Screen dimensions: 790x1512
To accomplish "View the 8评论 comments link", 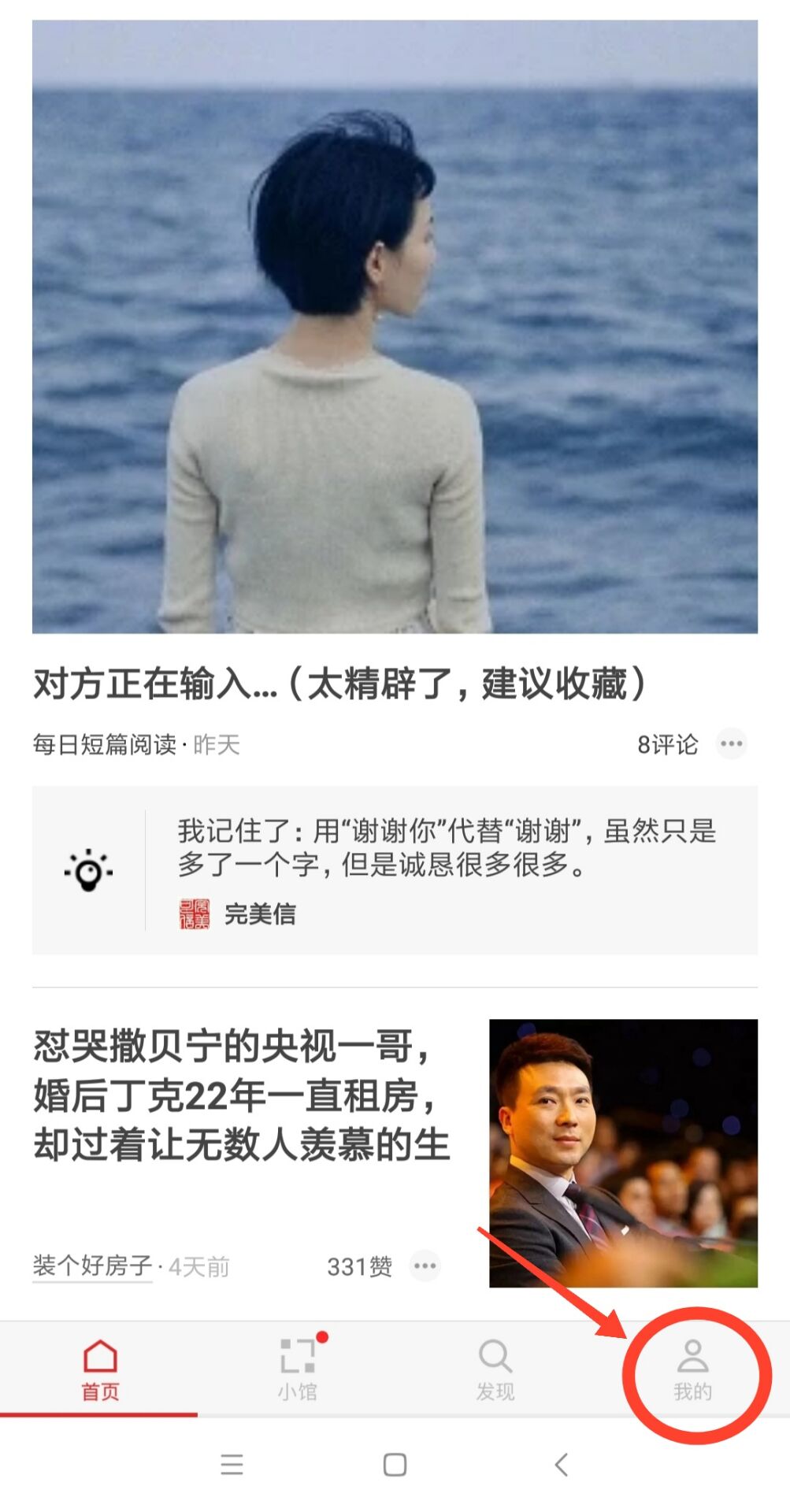I will (666, 743).
